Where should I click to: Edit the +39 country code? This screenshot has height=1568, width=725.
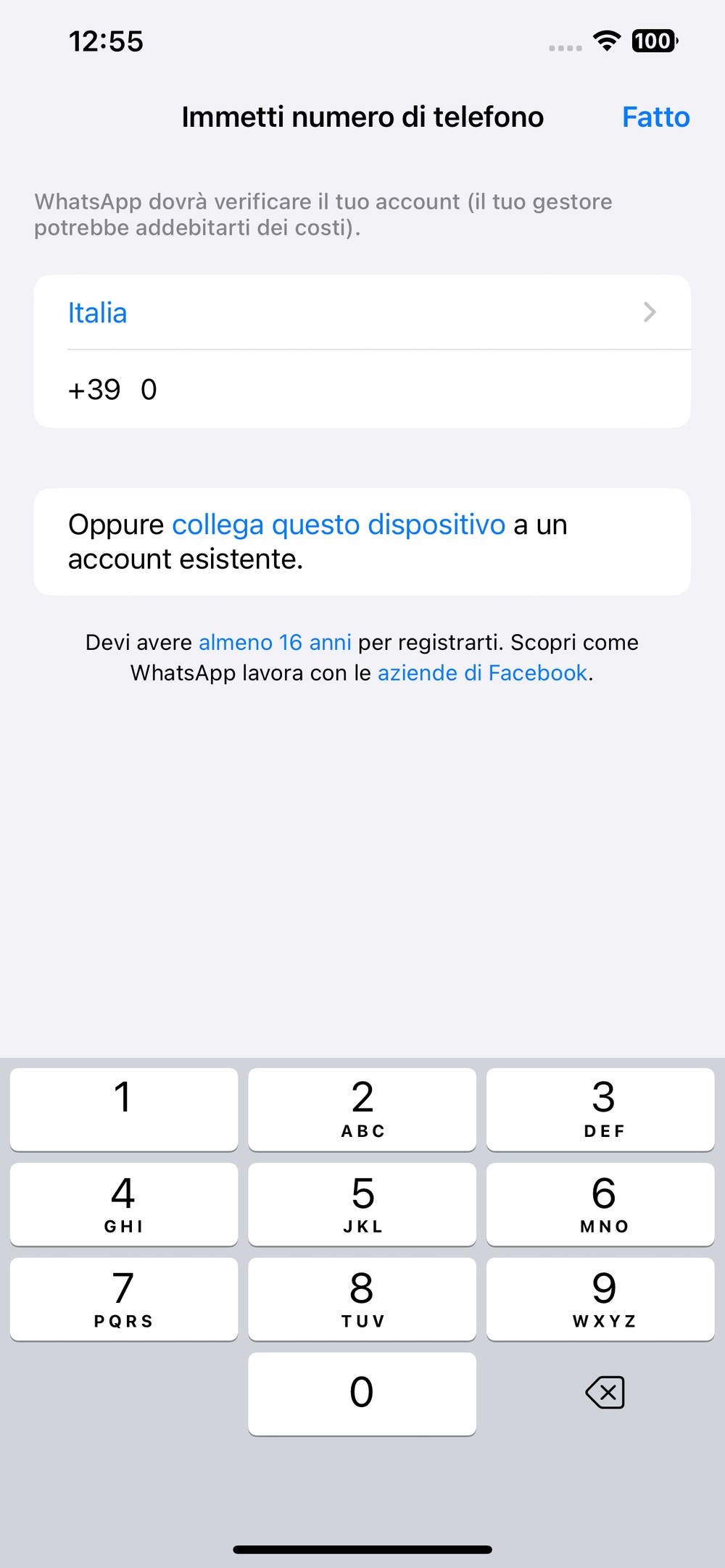94,390
